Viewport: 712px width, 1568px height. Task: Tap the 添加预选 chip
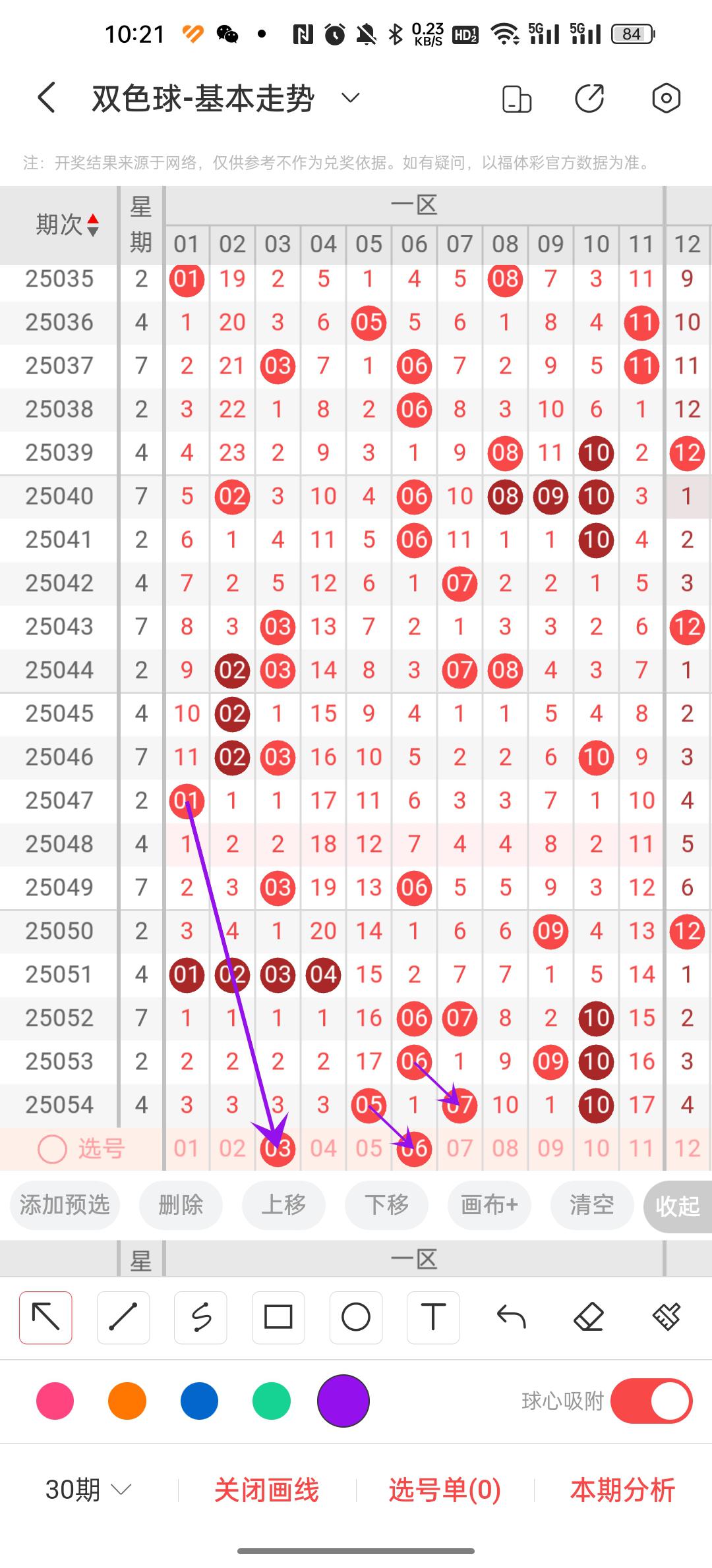pyautogui.click(x=65, y=1205)
